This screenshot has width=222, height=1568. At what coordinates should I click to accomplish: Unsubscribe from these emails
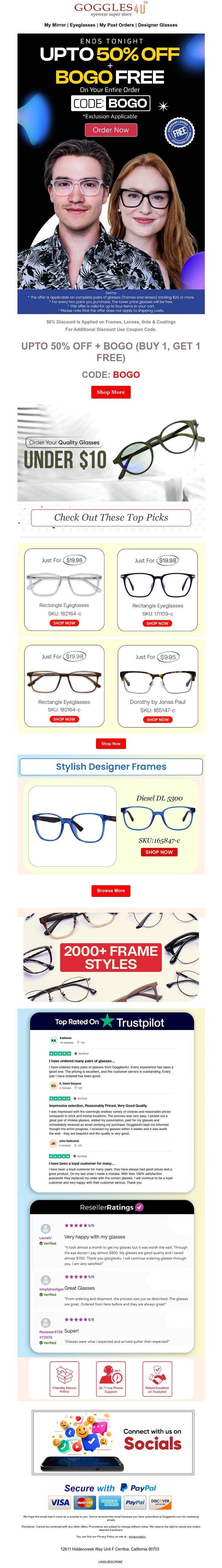pos(110,1561)
